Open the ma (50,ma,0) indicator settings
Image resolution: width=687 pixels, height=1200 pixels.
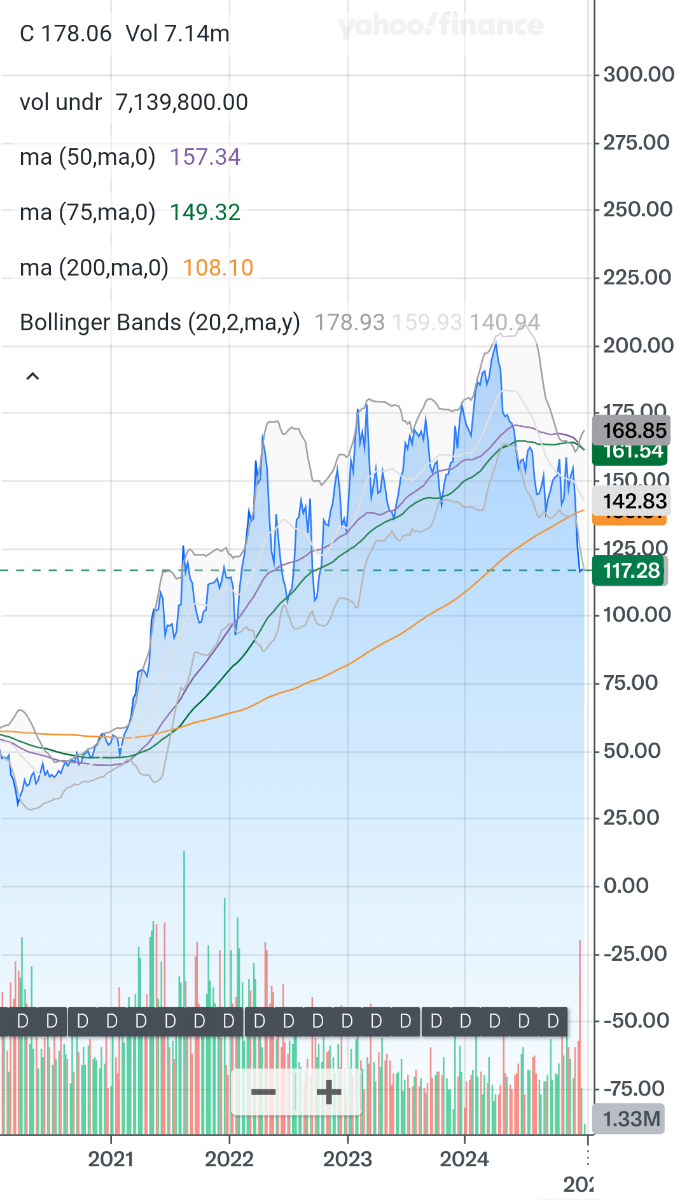coord(88,157)
